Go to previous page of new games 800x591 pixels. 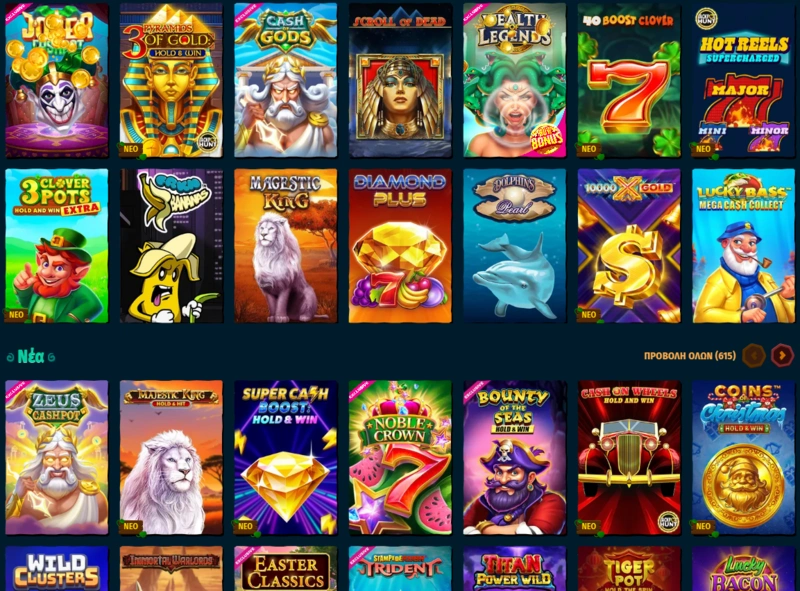753,355
